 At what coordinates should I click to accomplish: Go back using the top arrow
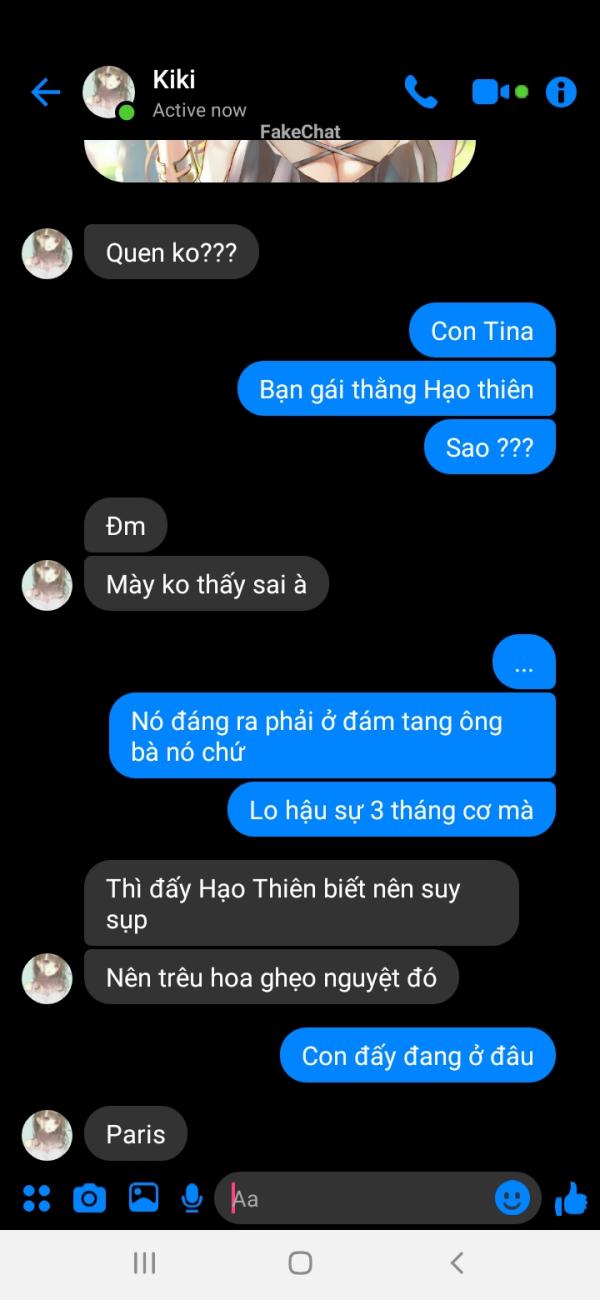click(x=46, y=93)
